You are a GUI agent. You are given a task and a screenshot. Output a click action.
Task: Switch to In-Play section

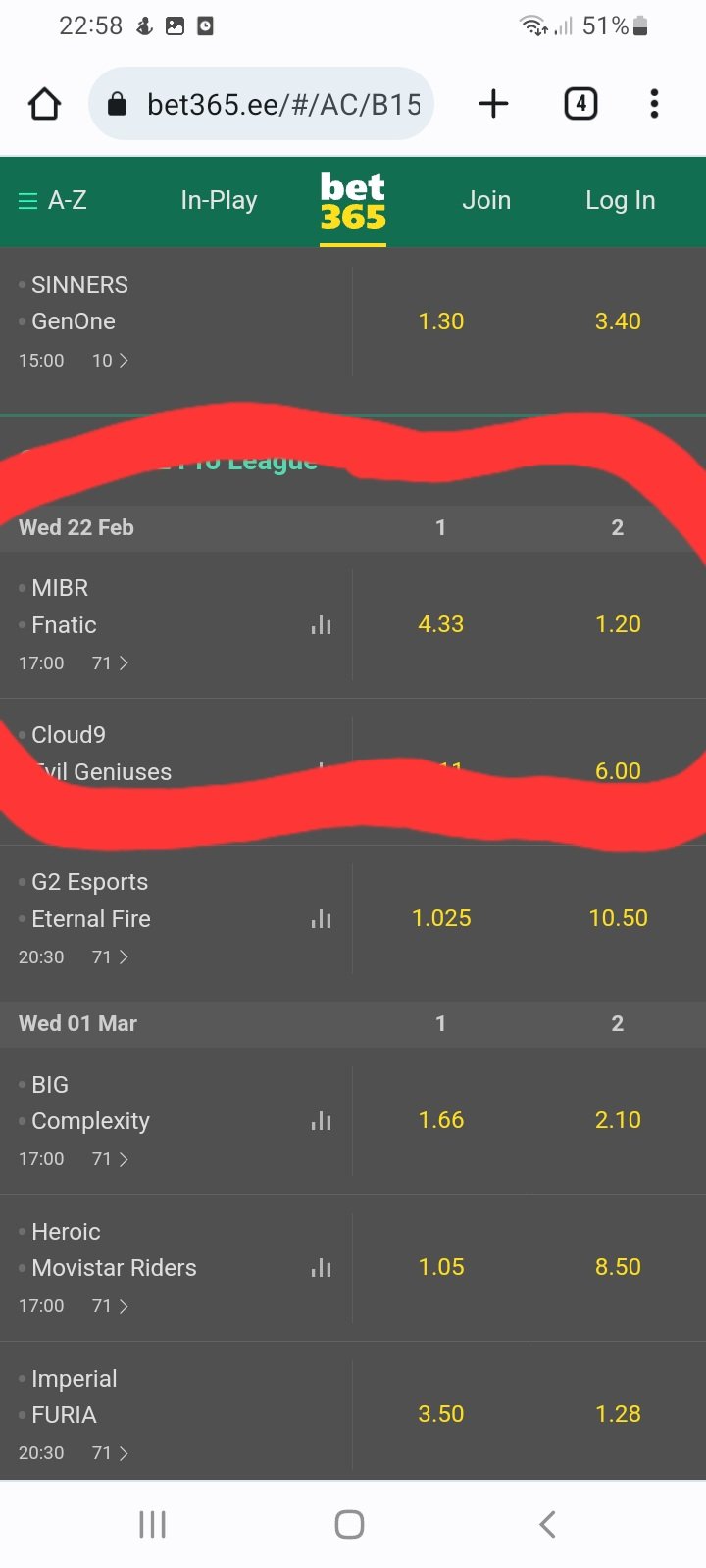[x=219, y=200]
